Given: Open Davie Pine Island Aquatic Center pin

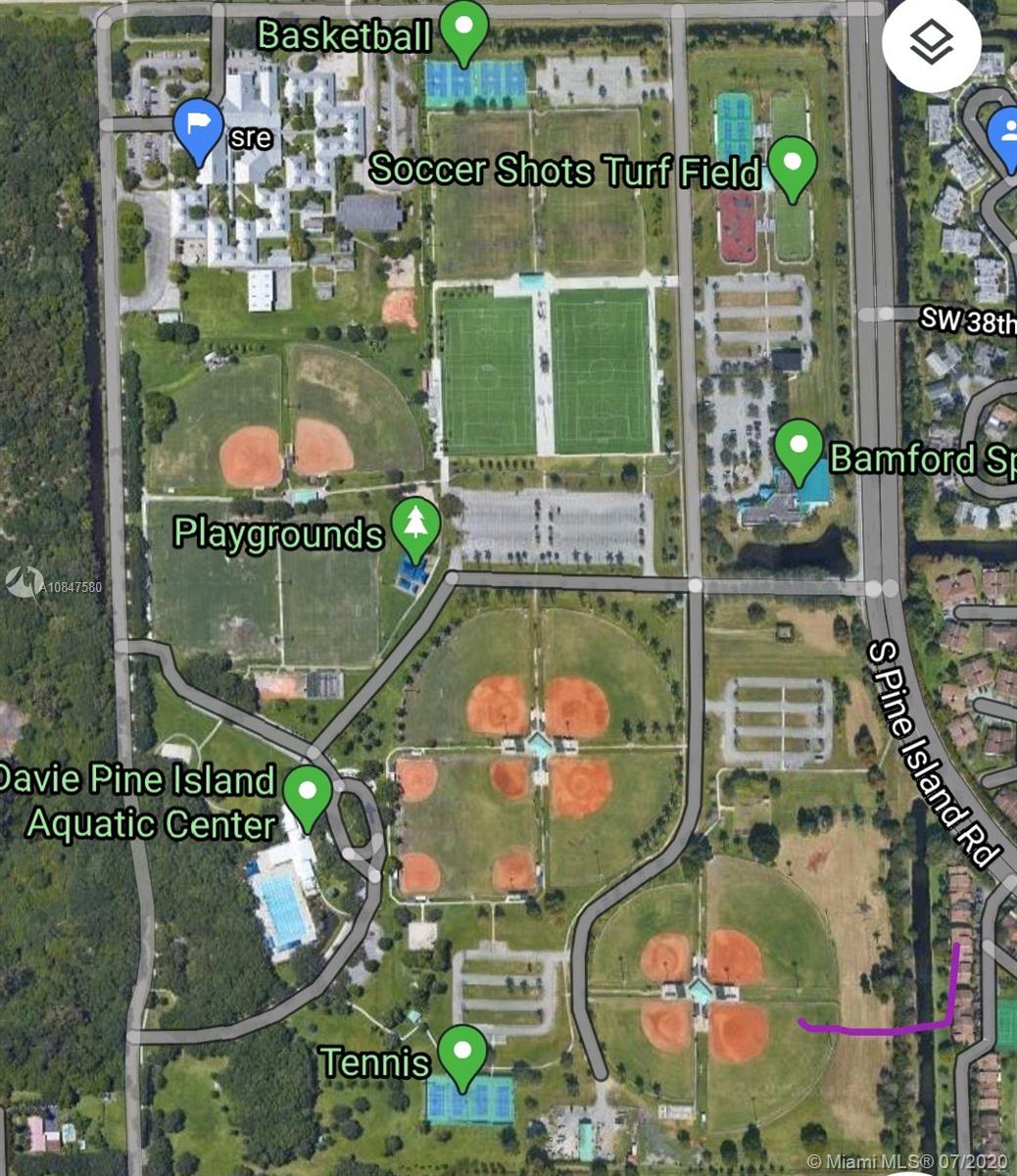Looking at the screenshot, I should tap(307, 794).
